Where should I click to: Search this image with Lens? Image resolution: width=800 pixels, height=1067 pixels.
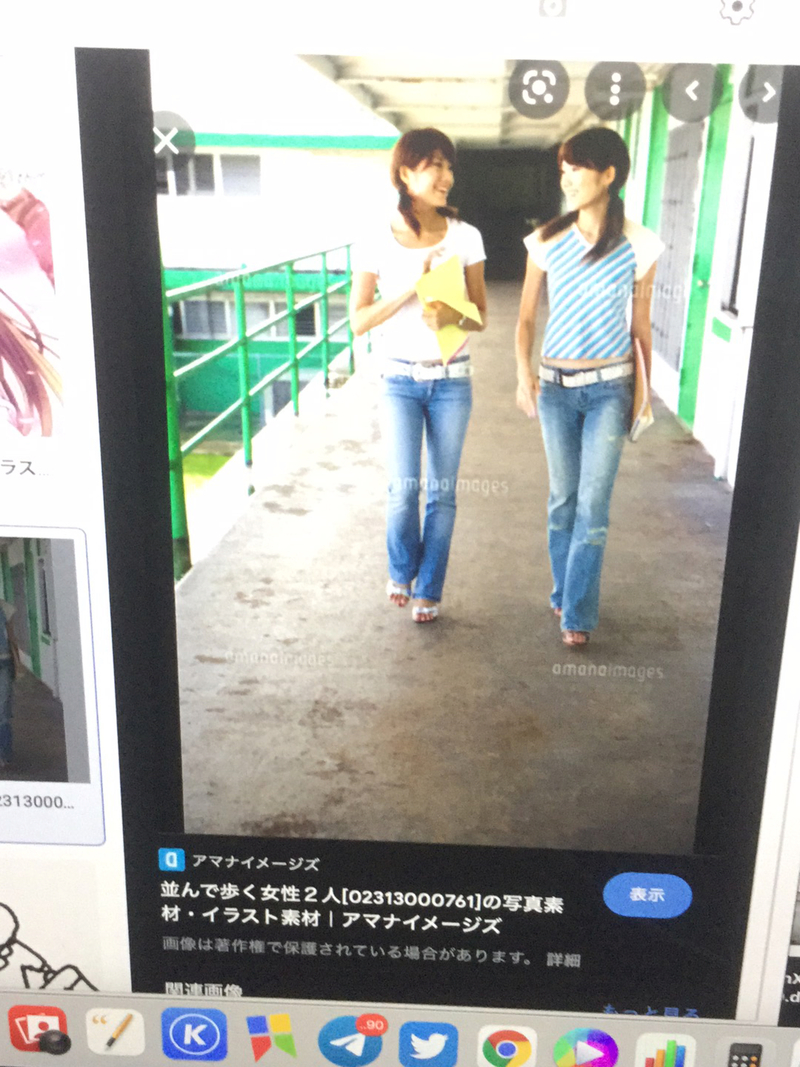tap(538, 89)
